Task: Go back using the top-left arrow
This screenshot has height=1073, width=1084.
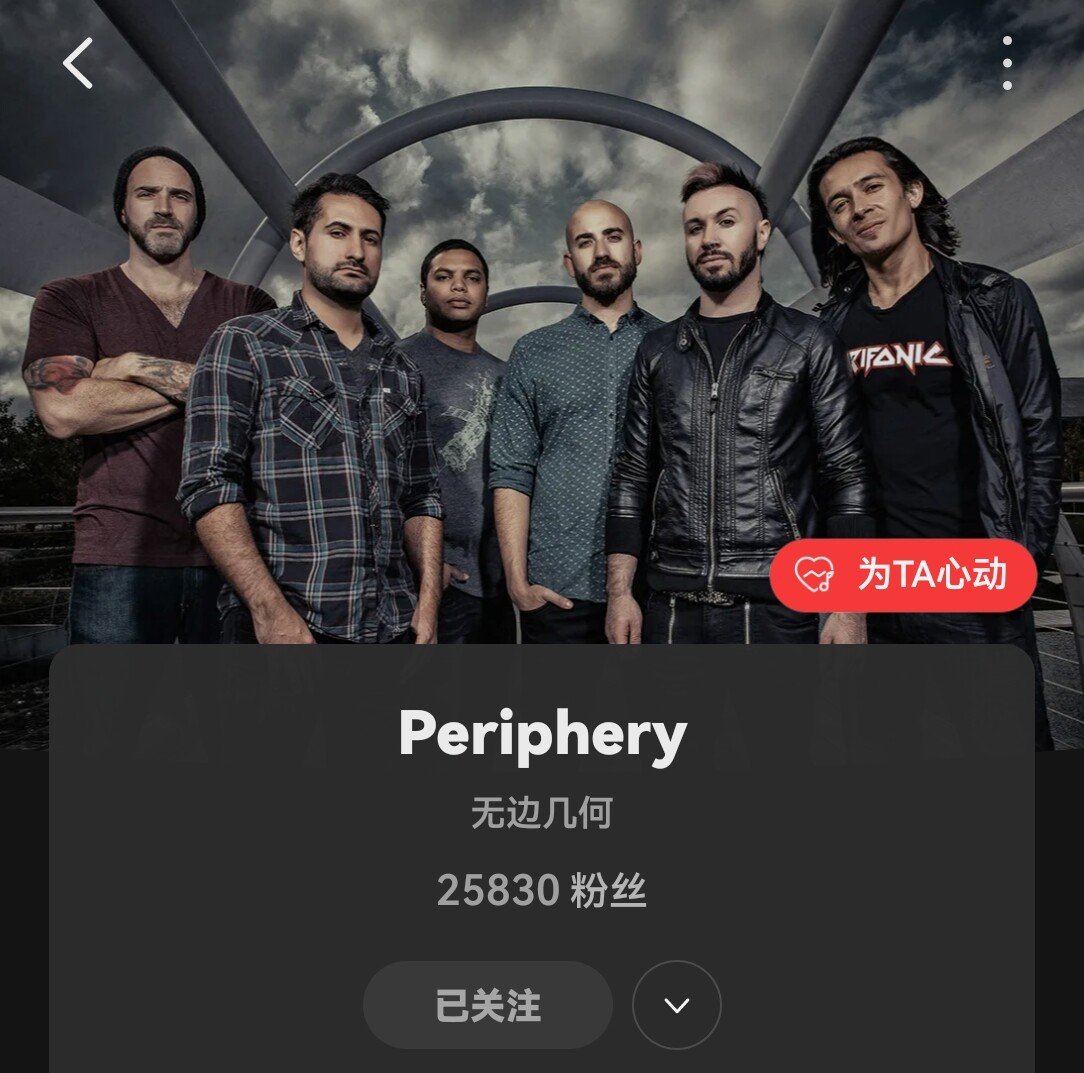Action: coord(77,63)
